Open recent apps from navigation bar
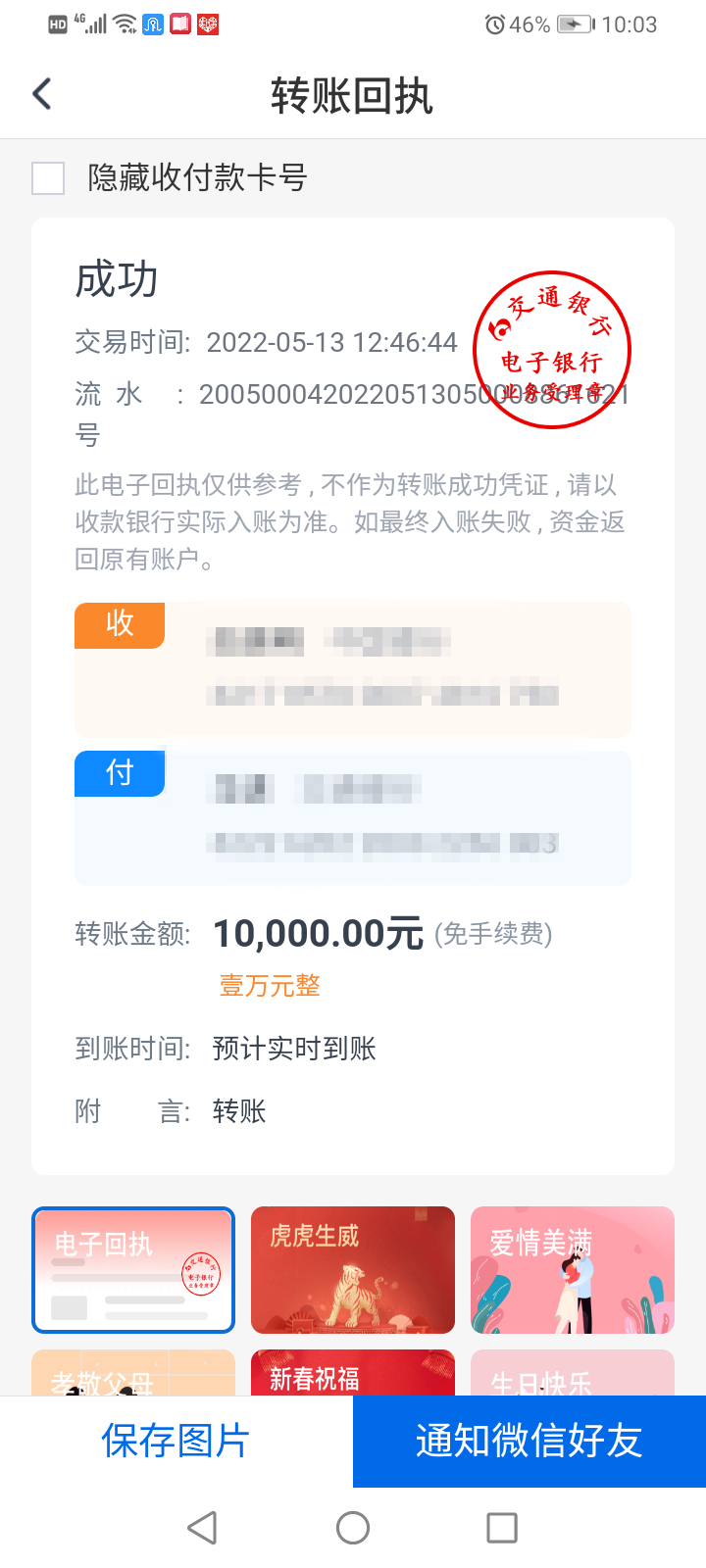Screen dimensions: 706x1568 point(502,1527)
